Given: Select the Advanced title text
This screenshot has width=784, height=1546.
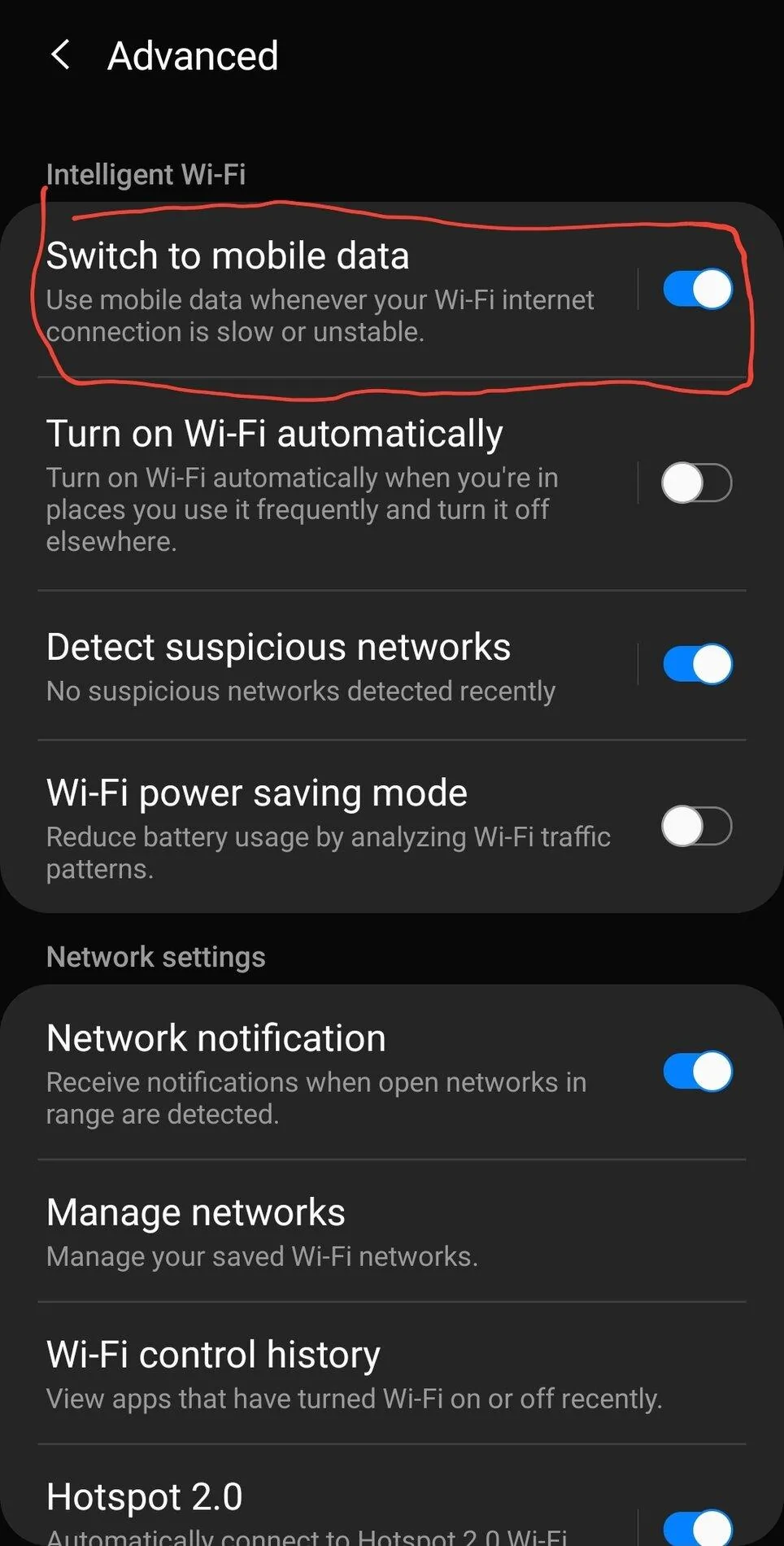Looking at the screenshot, I should tap(193, 55).
